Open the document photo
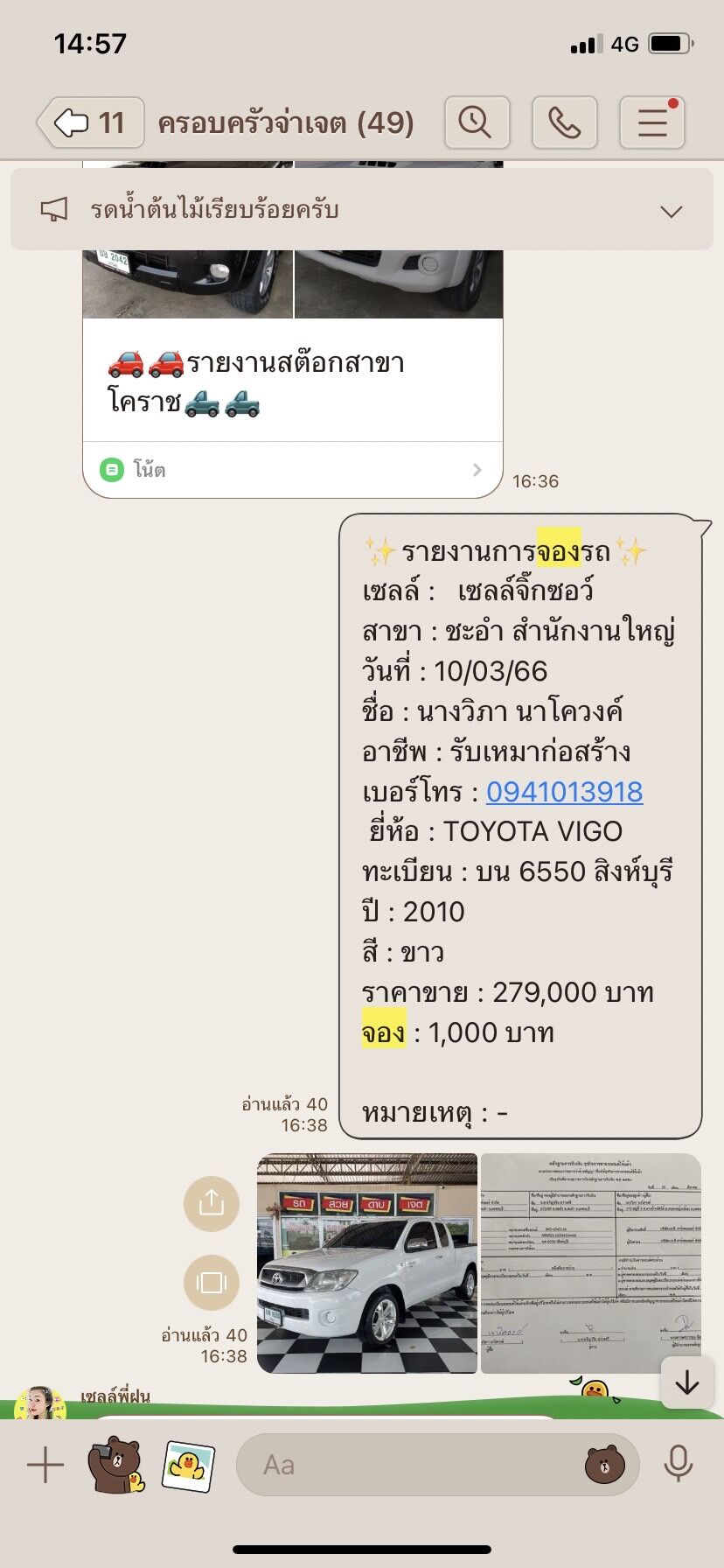This screenshot has height=1568, width=724. pos(590,1263)
